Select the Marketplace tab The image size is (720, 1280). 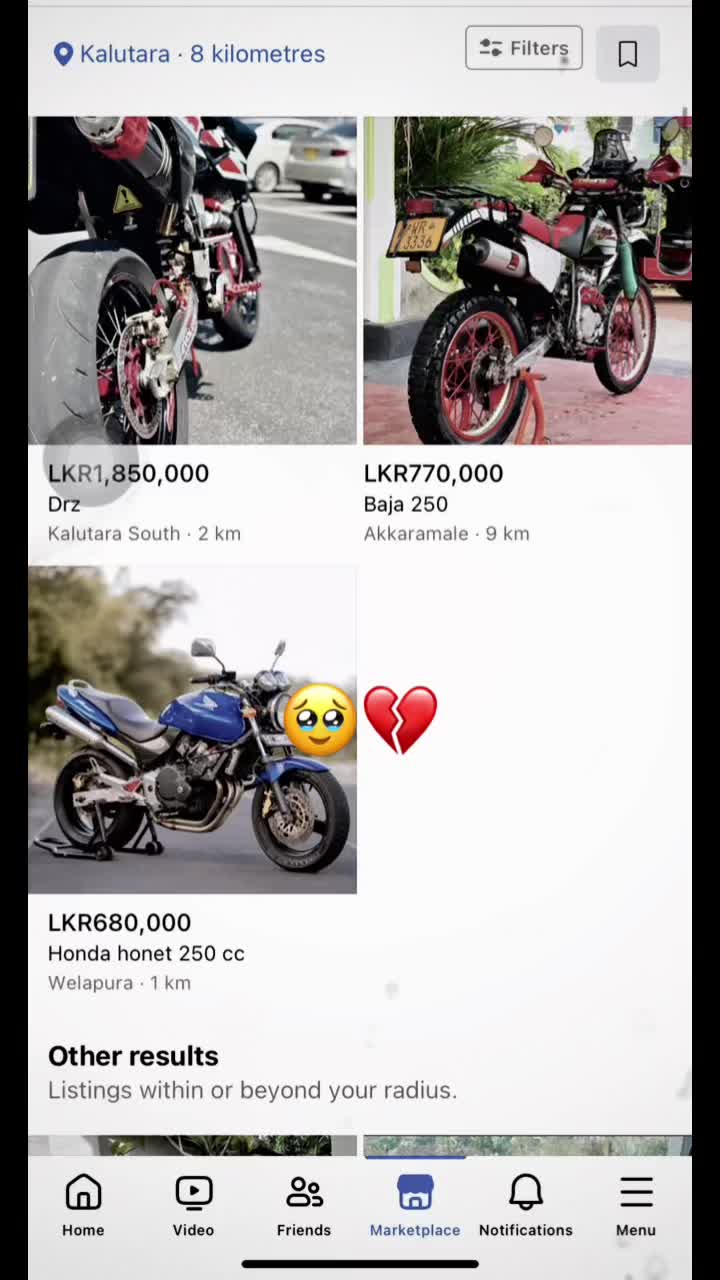pos(415,1205)
